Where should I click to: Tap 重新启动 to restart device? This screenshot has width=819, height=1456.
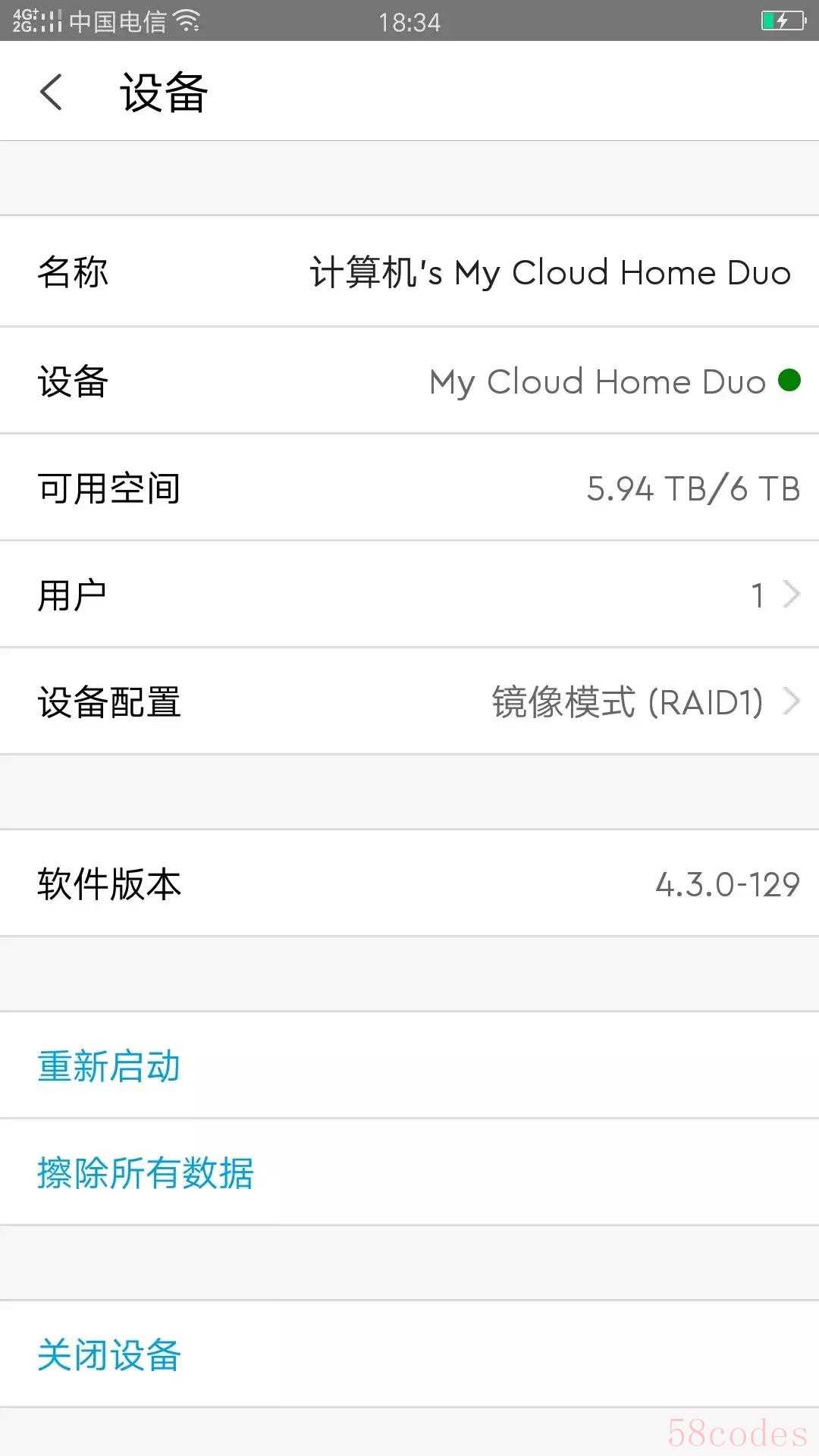point(109,1066)
